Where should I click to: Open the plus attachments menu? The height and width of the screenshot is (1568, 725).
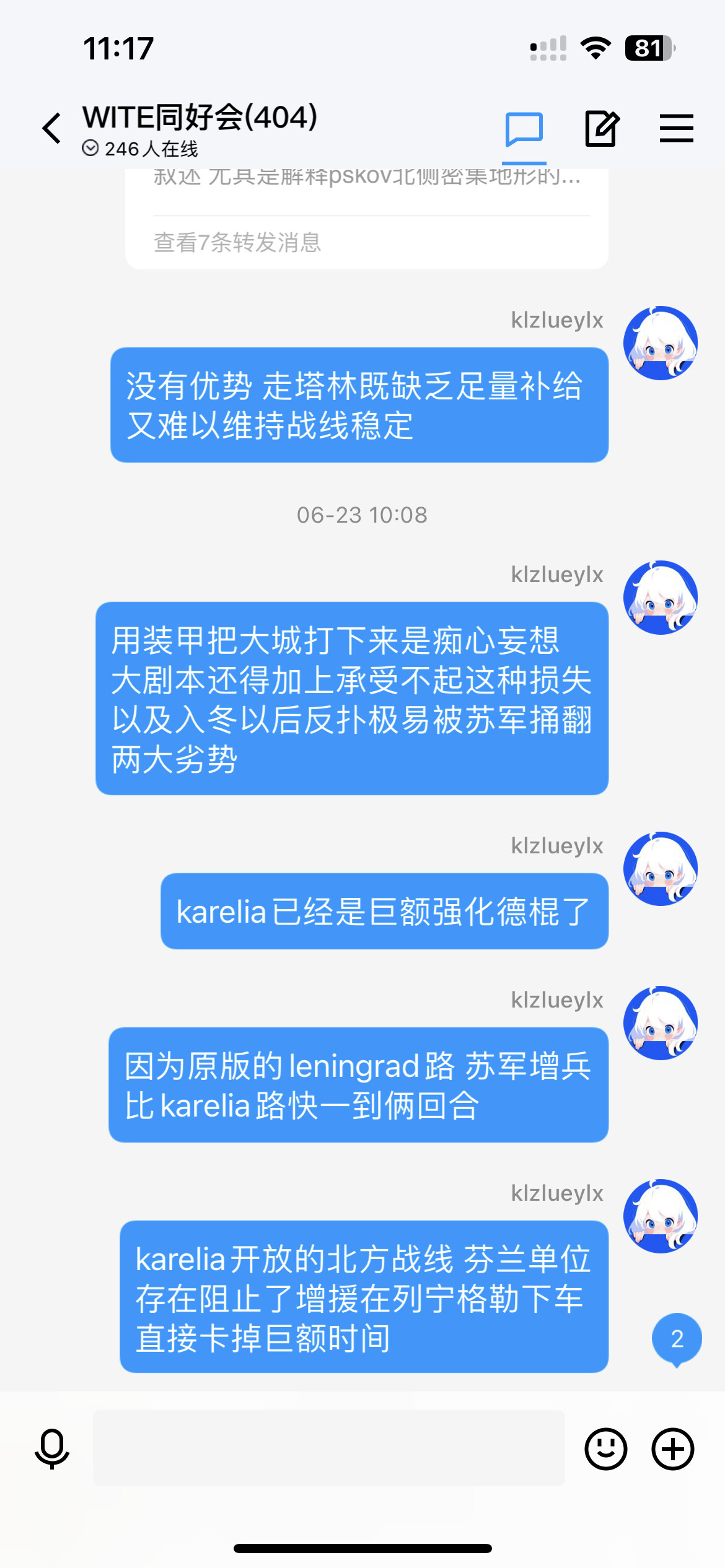[x=672, y=1448]
